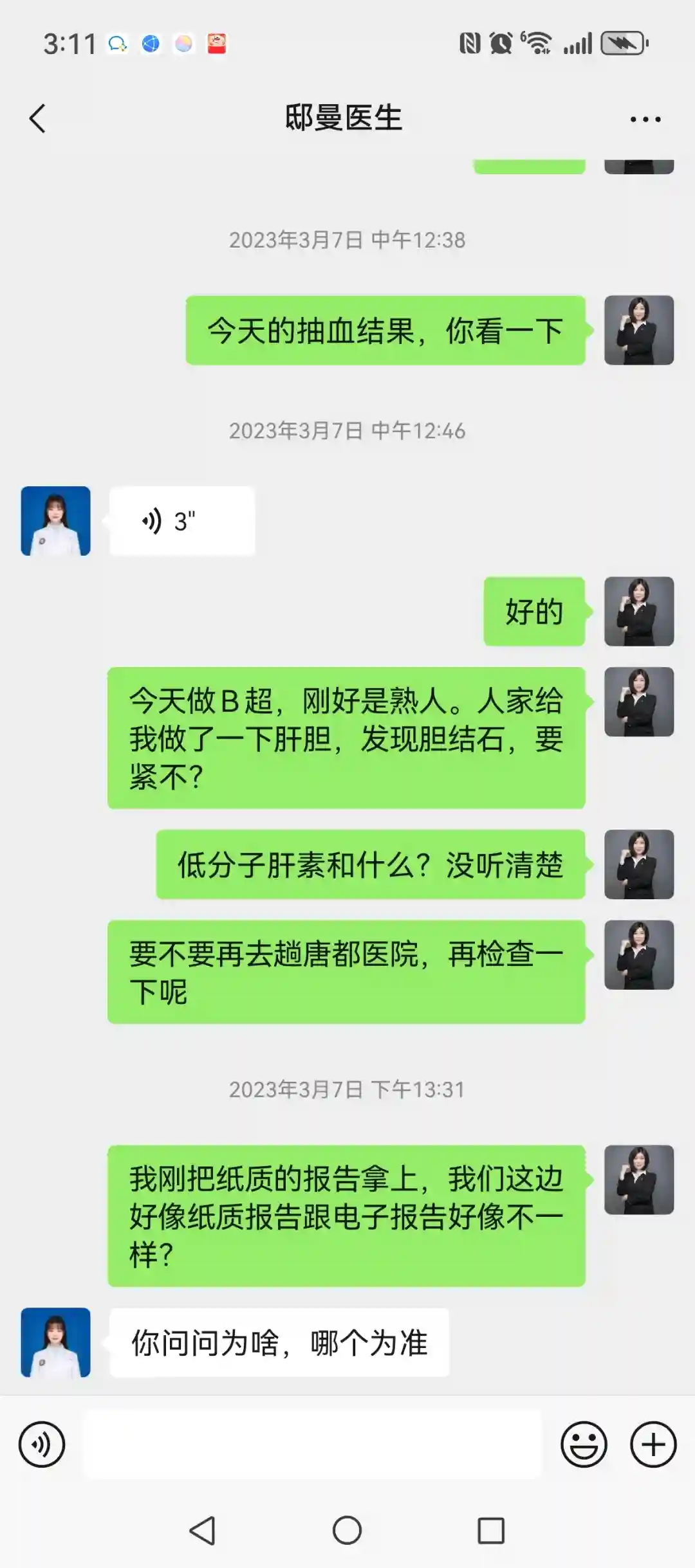Tap the message text input field

(313, 1445)
